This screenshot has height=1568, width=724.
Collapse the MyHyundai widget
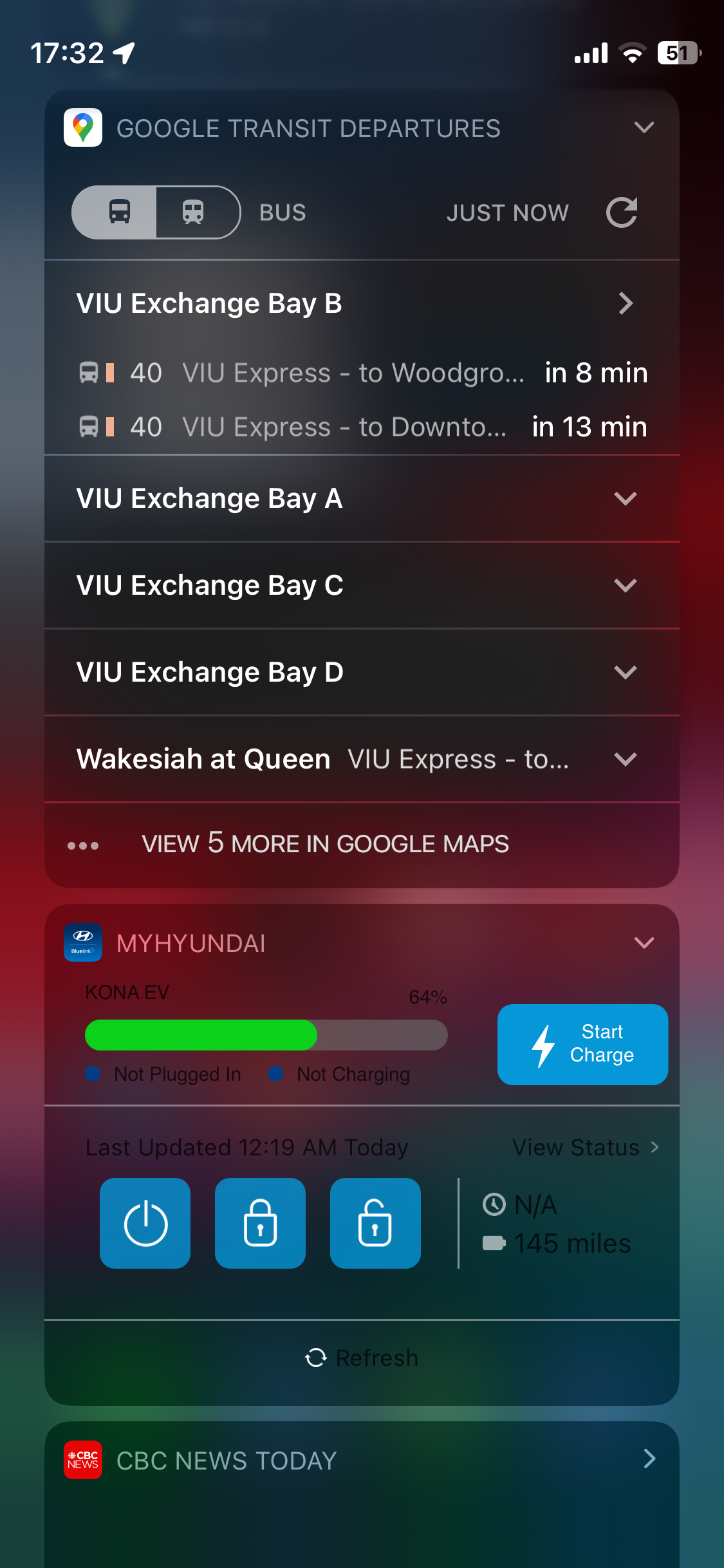[x=644, y=943]
